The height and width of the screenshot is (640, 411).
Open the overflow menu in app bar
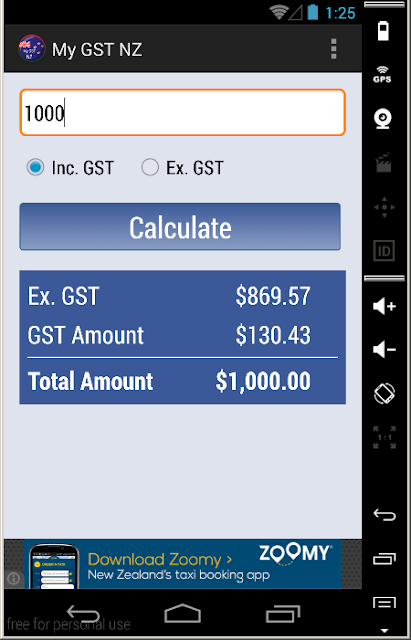pyautogui.click(x=333, y=49)
